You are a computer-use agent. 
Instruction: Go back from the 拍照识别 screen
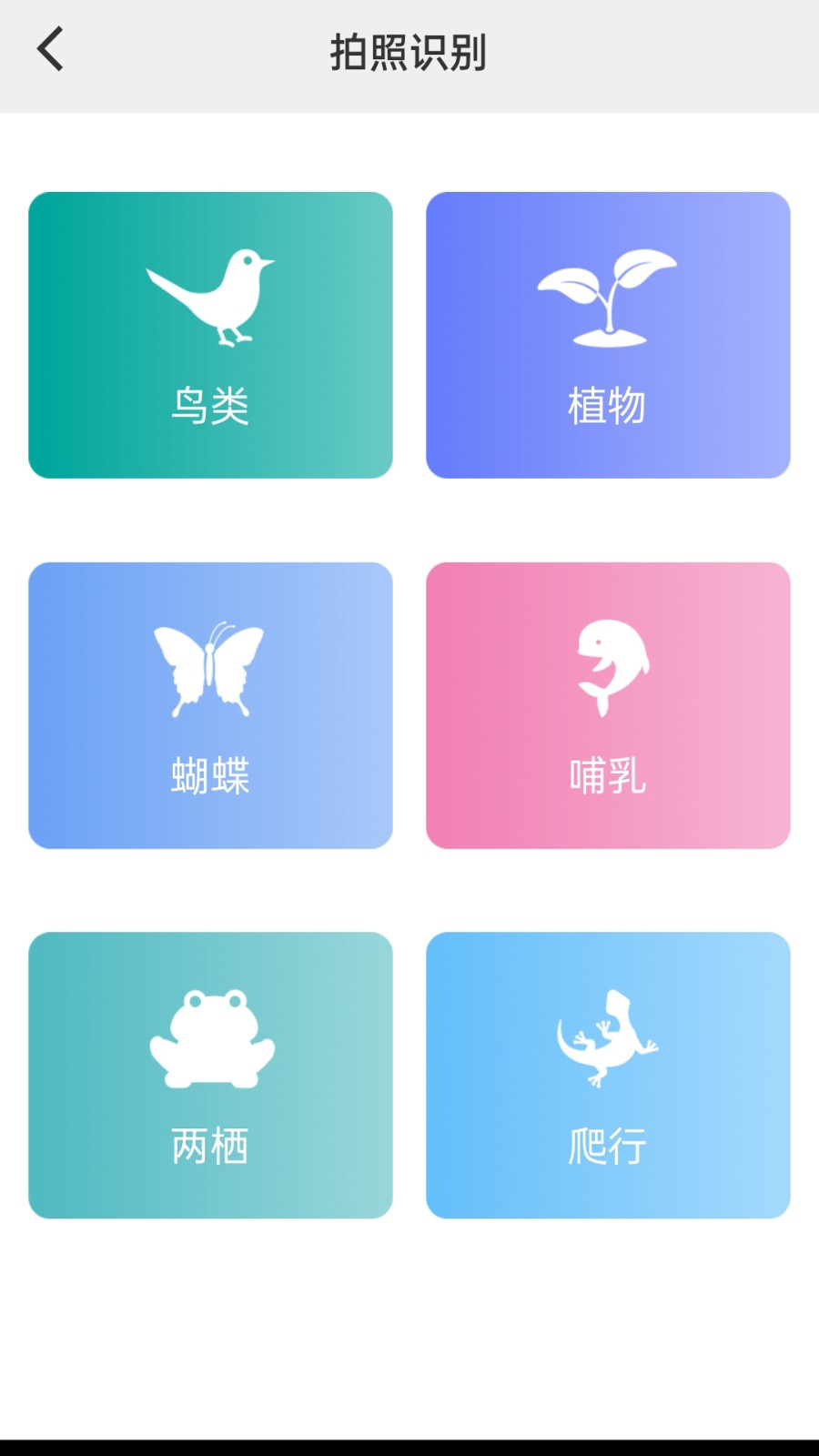(x=51, y=50)
